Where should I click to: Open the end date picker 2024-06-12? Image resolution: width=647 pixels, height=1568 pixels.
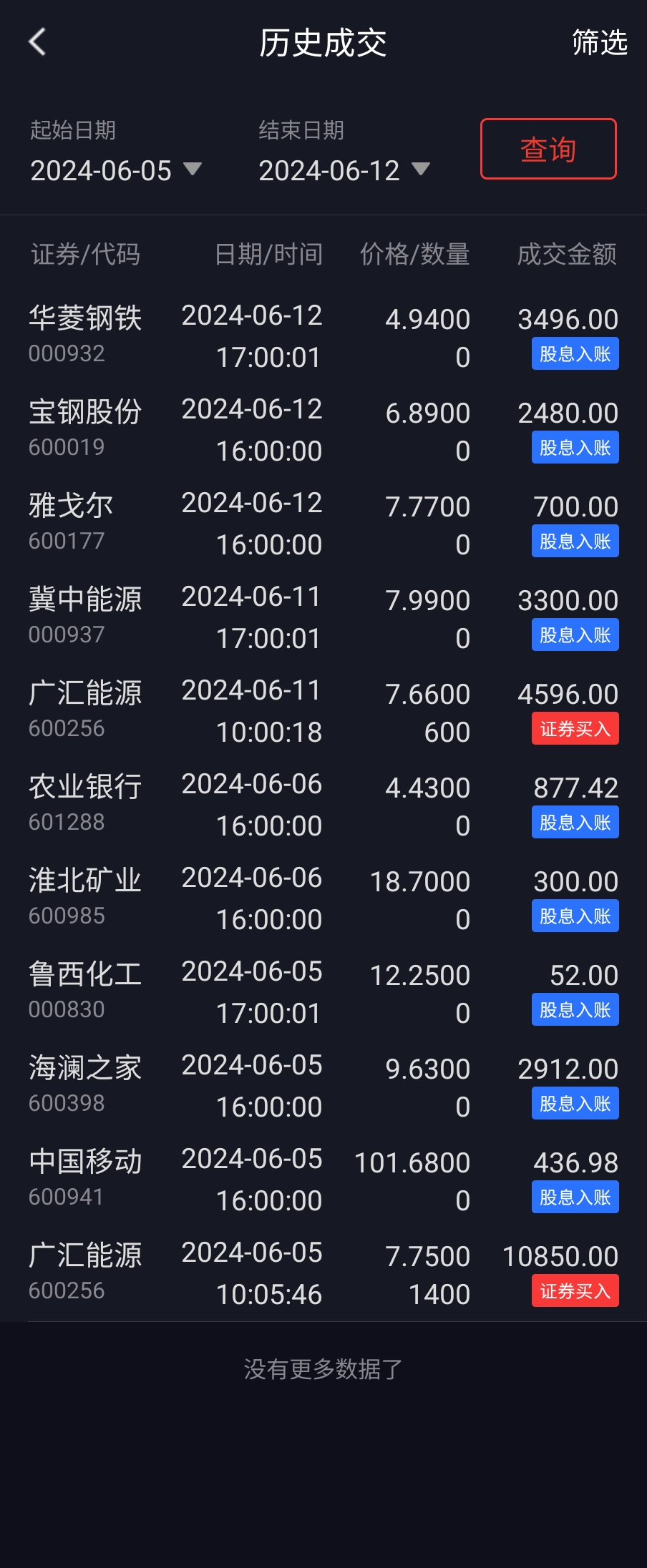(x=344, y=170)
